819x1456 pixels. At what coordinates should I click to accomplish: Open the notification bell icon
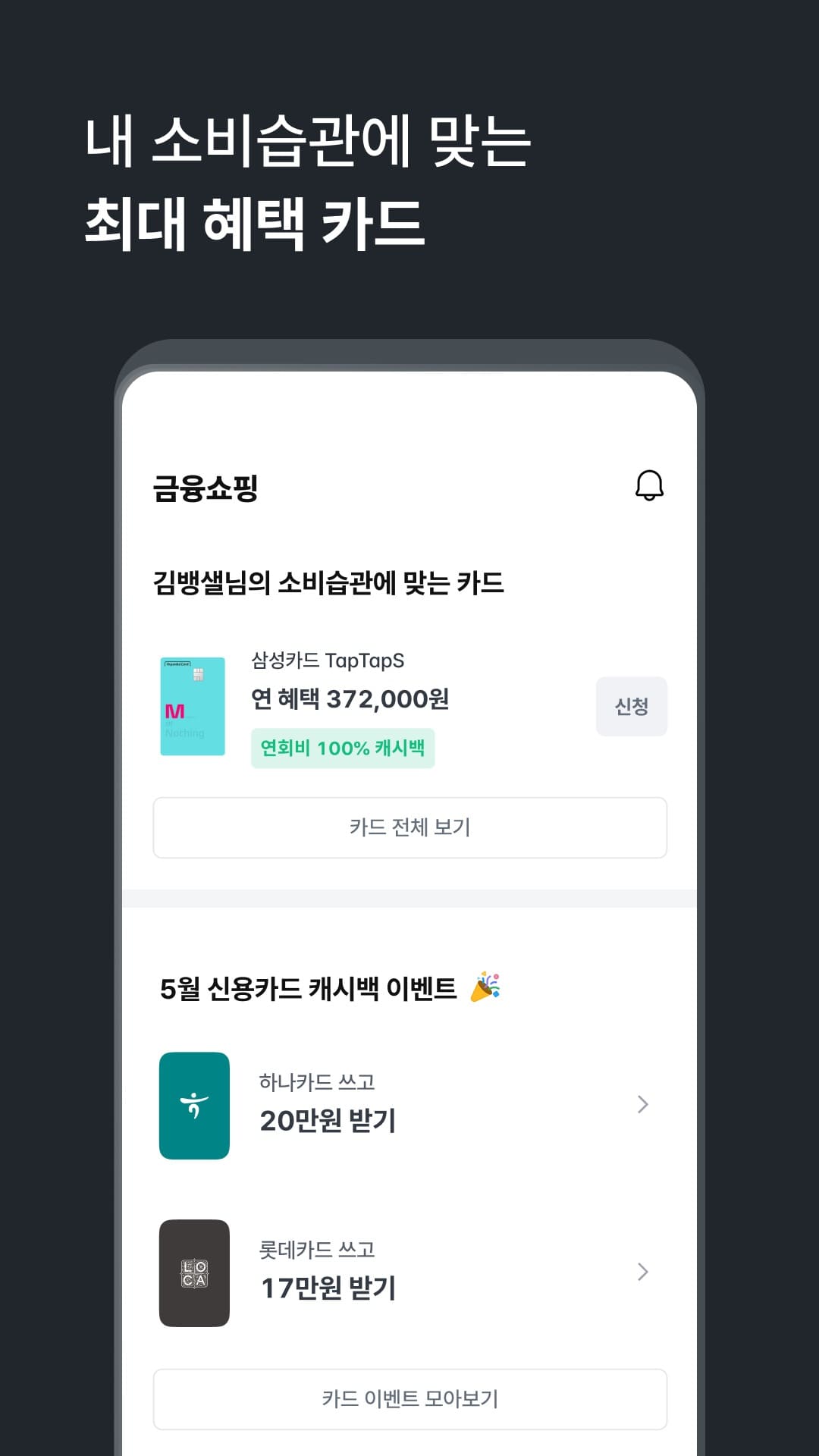[649, 486]
